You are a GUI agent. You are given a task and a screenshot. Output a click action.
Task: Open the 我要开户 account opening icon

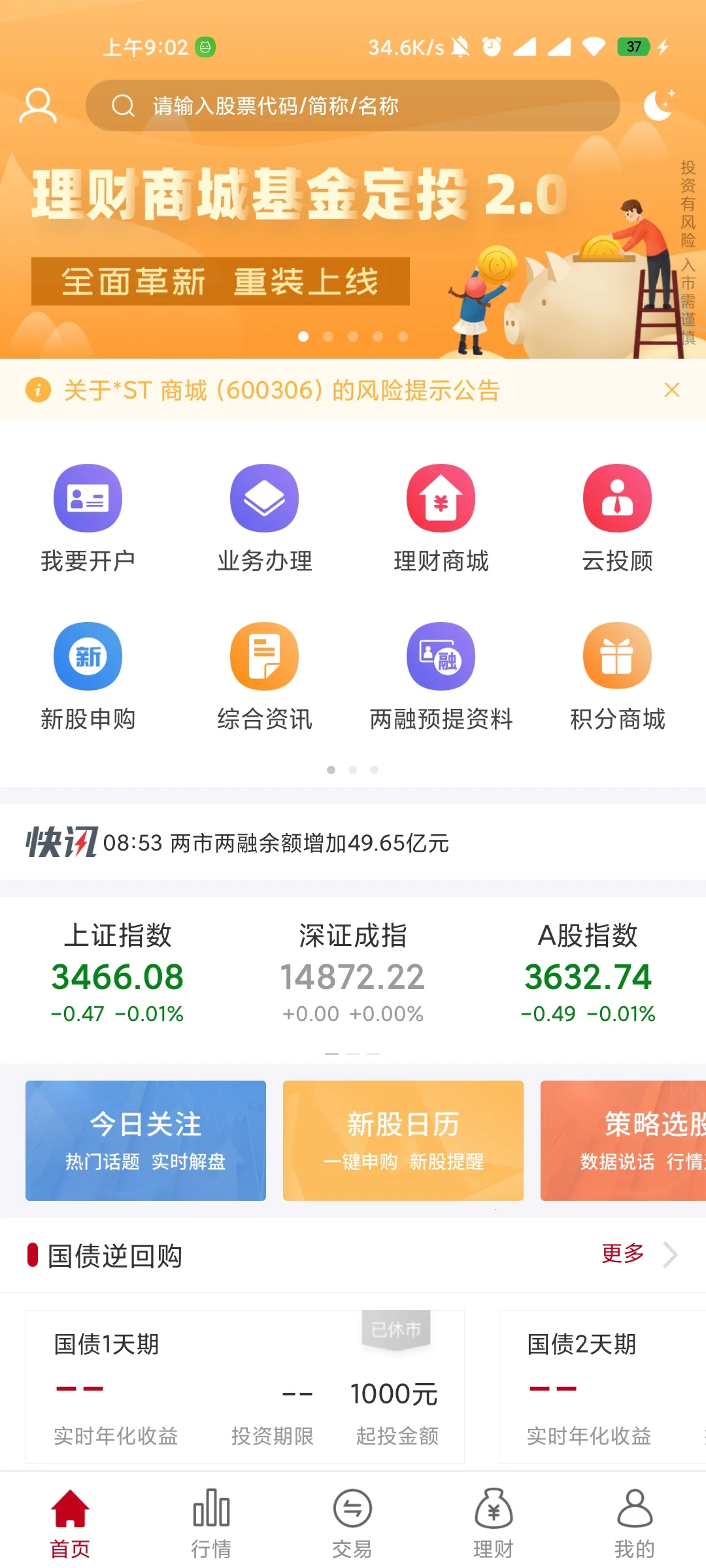coord(88,498)
